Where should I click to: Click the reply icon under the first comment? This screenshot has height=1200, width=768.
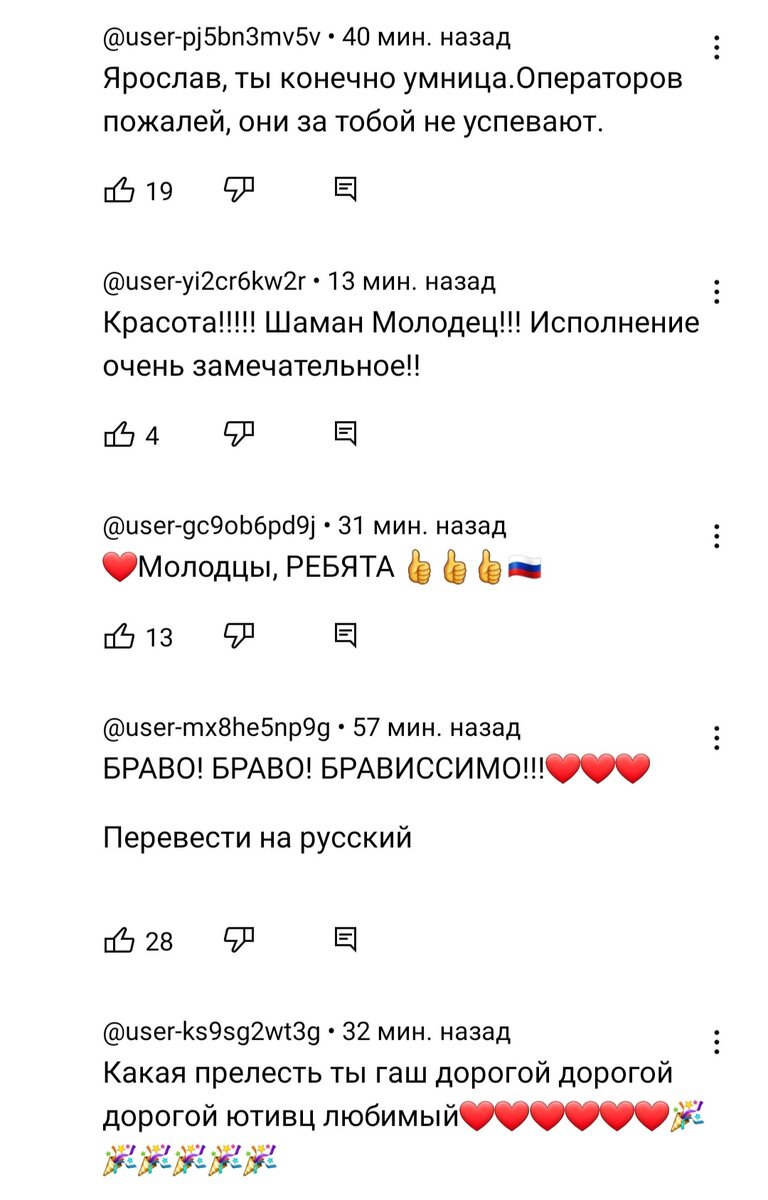pyautogui.click(x=346, y=188)
